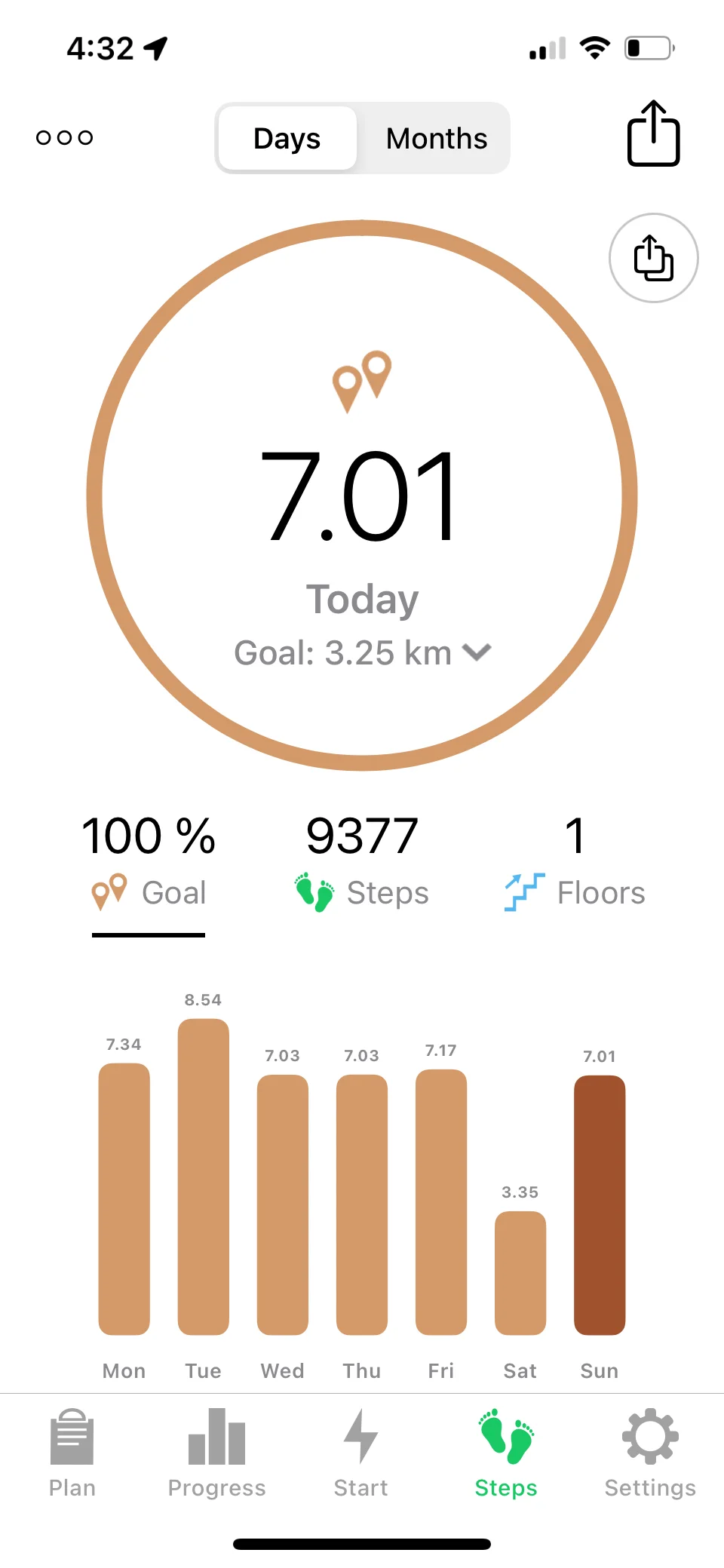The height and width of the screenshot is (1568, 724).
Task: Open the Start tab
Action: 360,1453
